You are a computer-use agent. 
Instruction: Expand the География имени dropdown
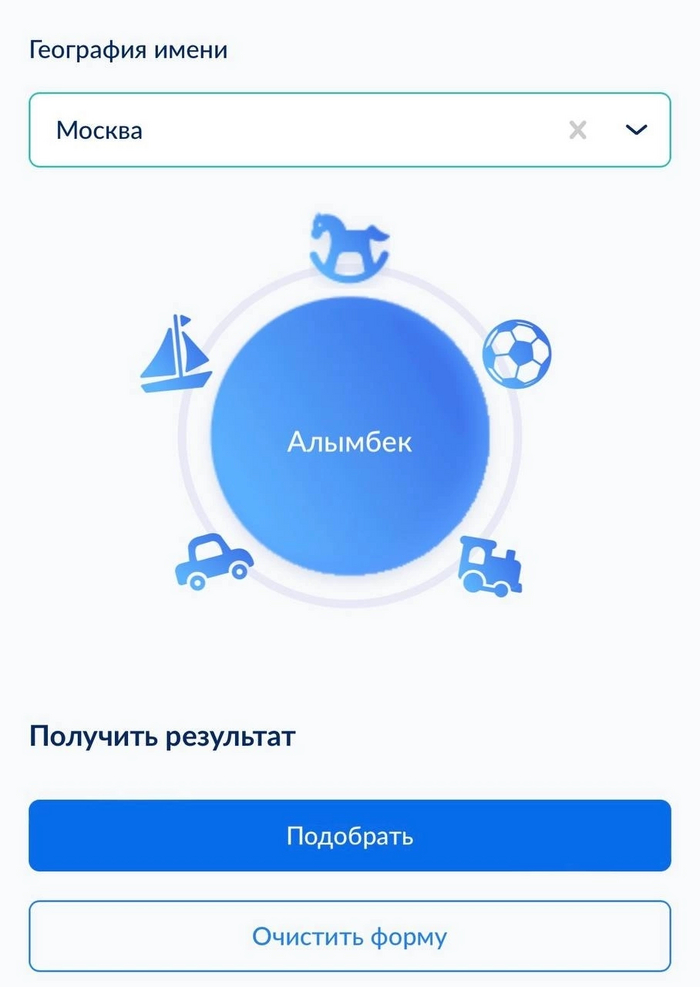[x=636, y=130]
